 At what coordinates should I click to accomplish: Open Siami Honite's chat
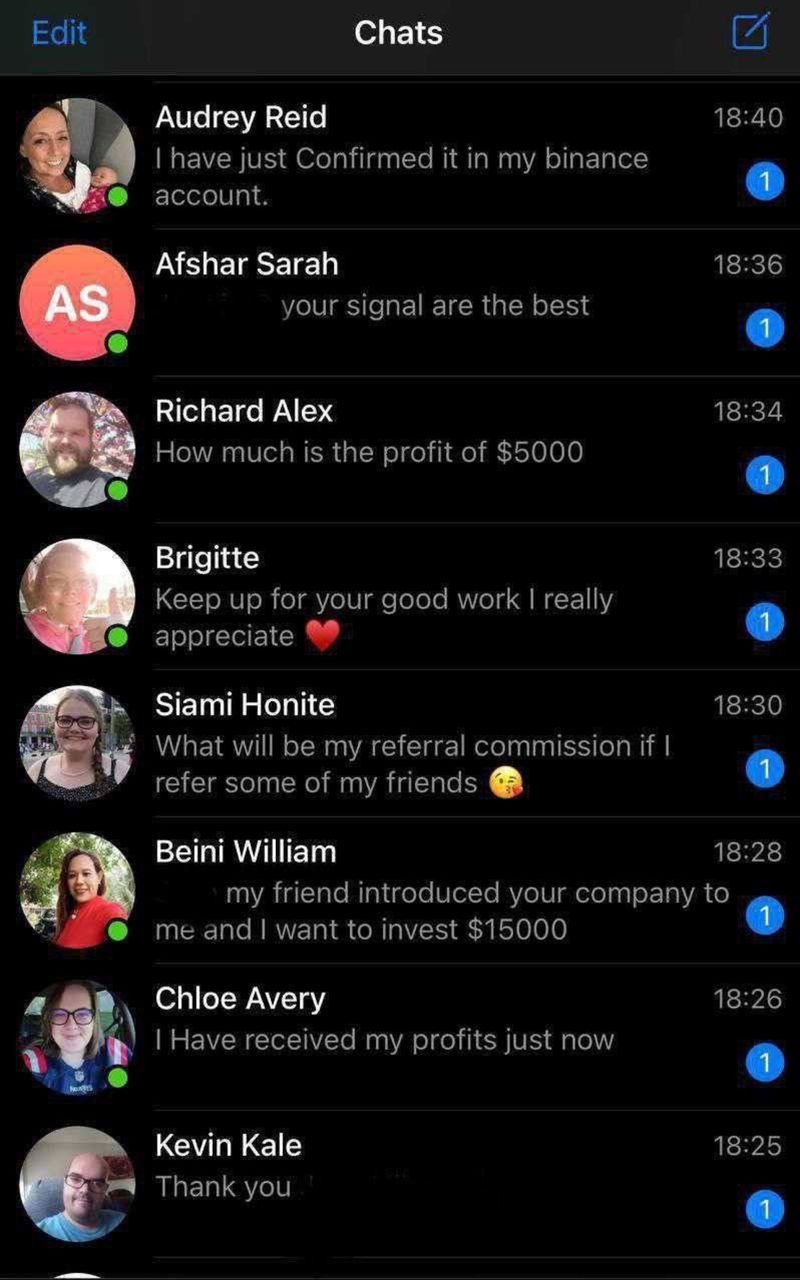point(400,744)
